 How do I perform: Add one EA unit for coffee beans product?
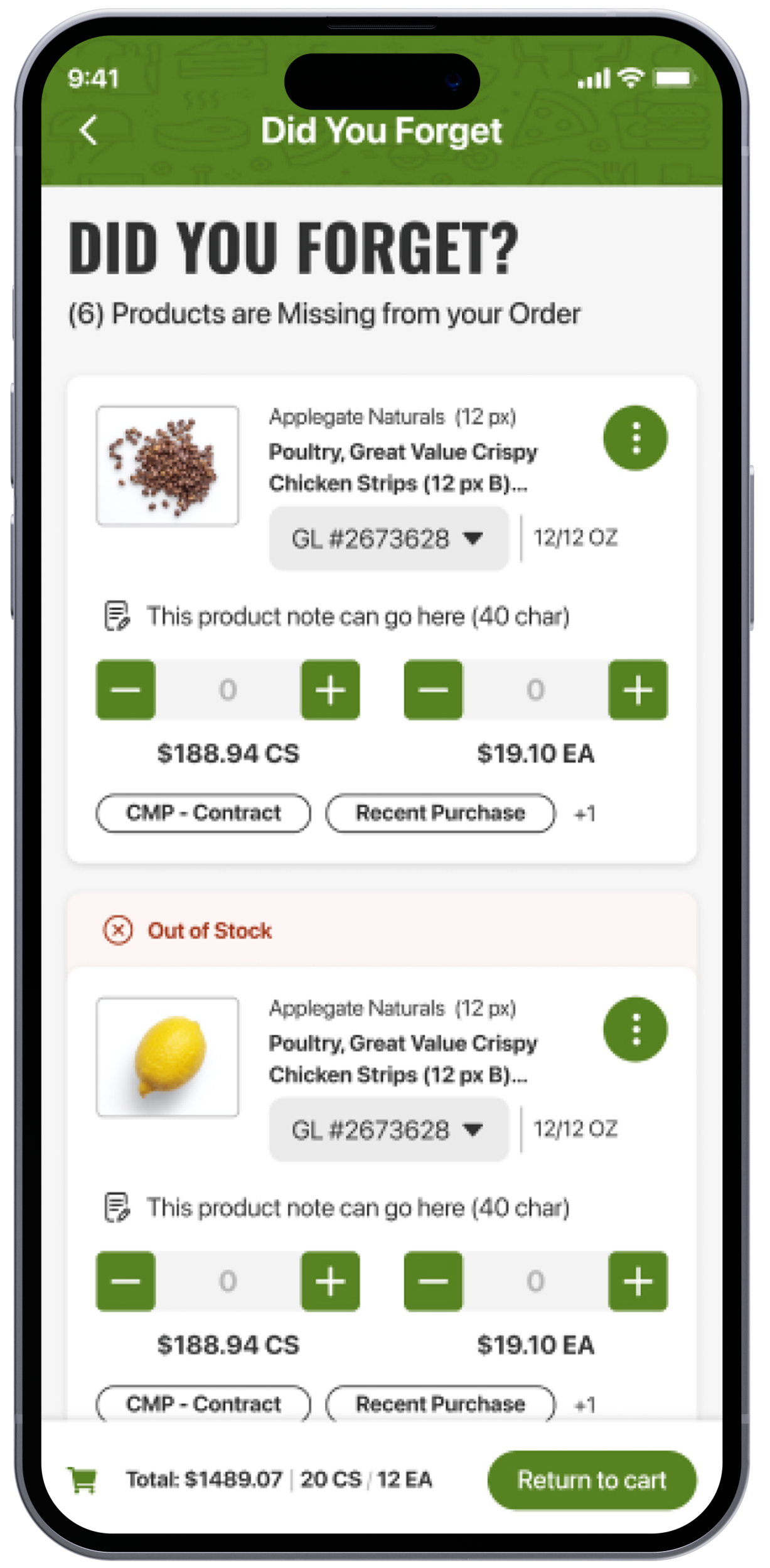[638, 689]
